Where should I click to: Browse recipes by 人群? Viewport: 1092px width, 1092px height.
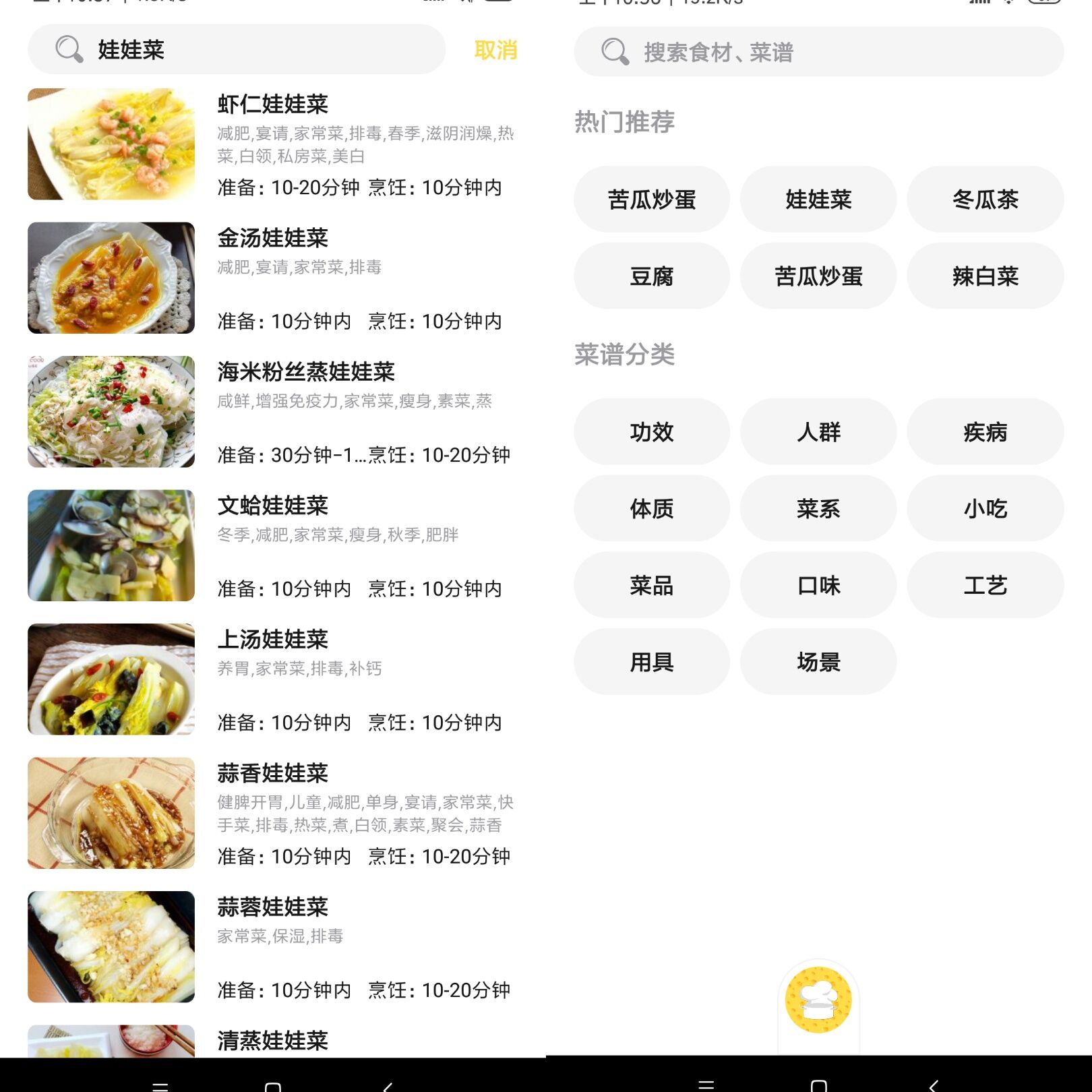pos(818,432)
